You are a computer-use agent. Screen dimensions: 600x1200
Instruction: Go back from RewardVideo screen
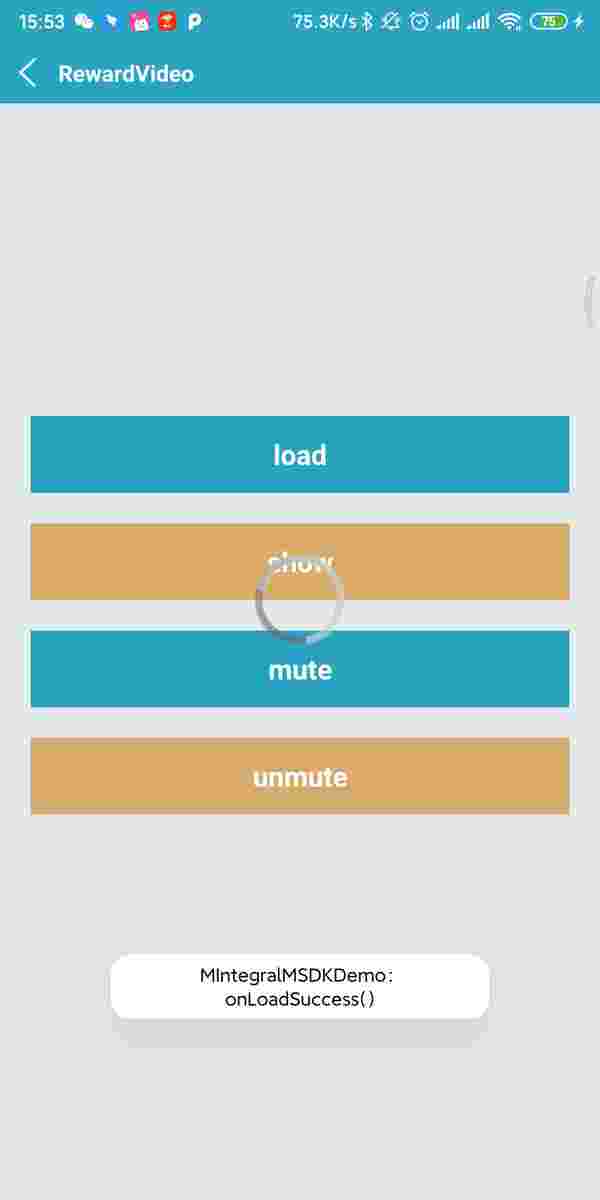[27, 73]
